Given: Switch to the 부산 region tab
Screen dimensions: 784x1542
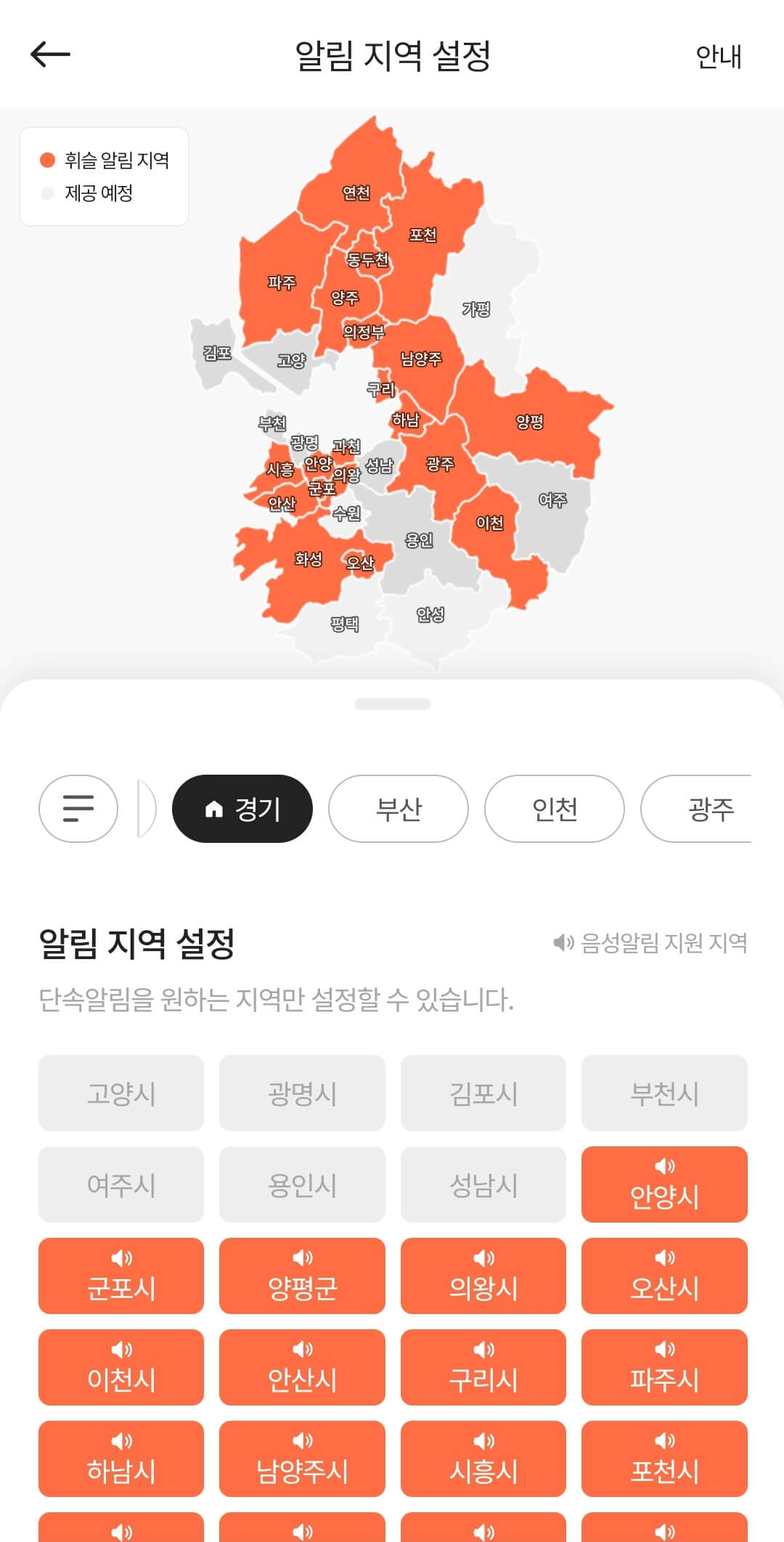Looking at the screenshot, I should tap(399, 808).
